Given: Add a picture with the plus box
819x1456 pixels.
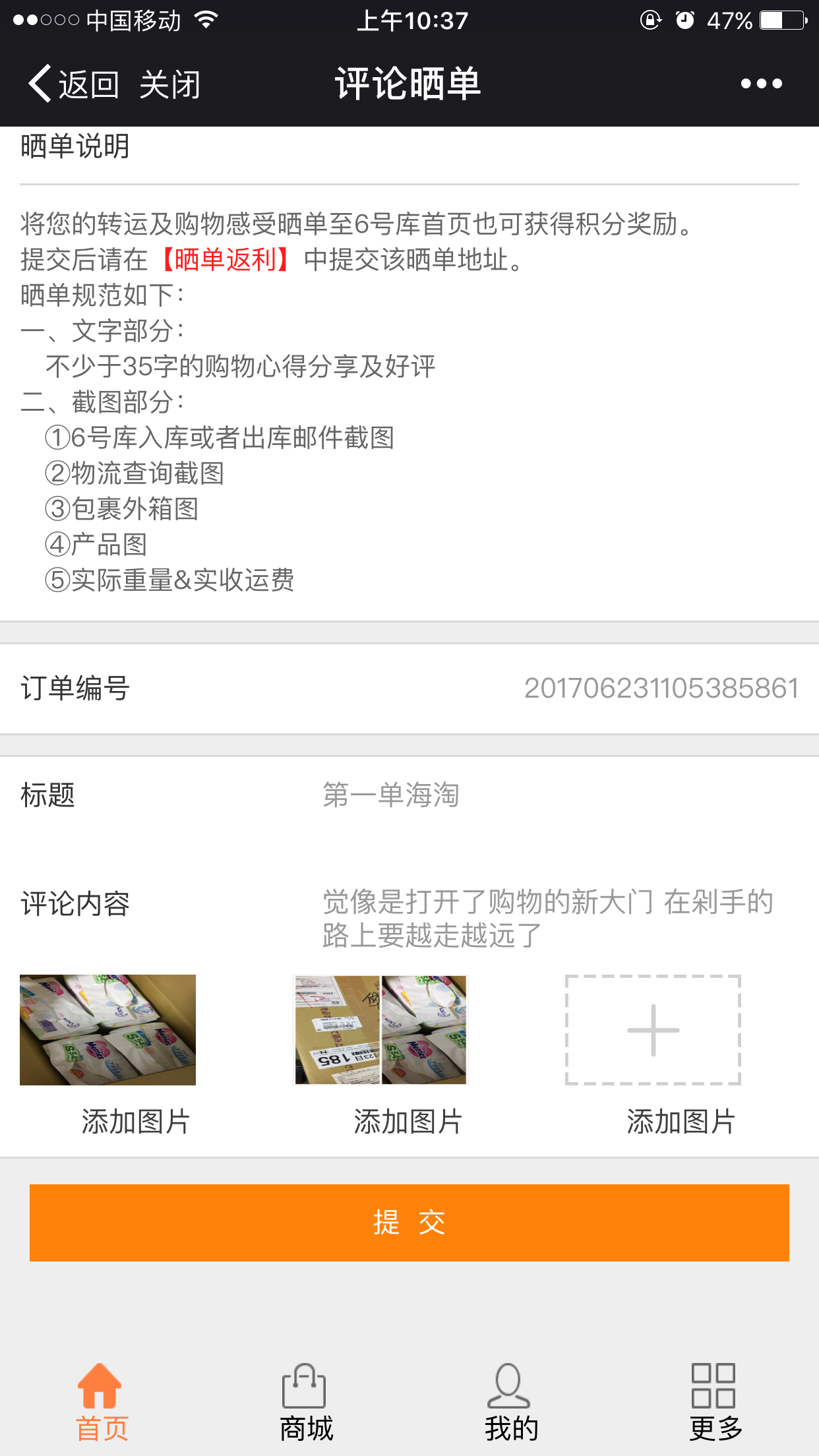Looking at the screenshot, I should coord(653,1029).
